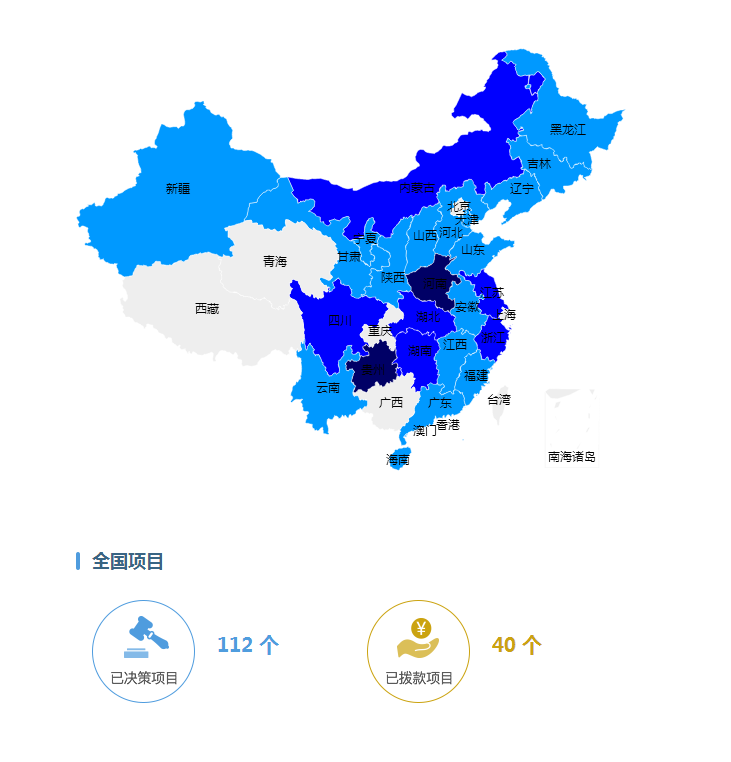The image size is (731, 762).
Task: Open the 已拨款项目 circle button
Action: (419, 651)
